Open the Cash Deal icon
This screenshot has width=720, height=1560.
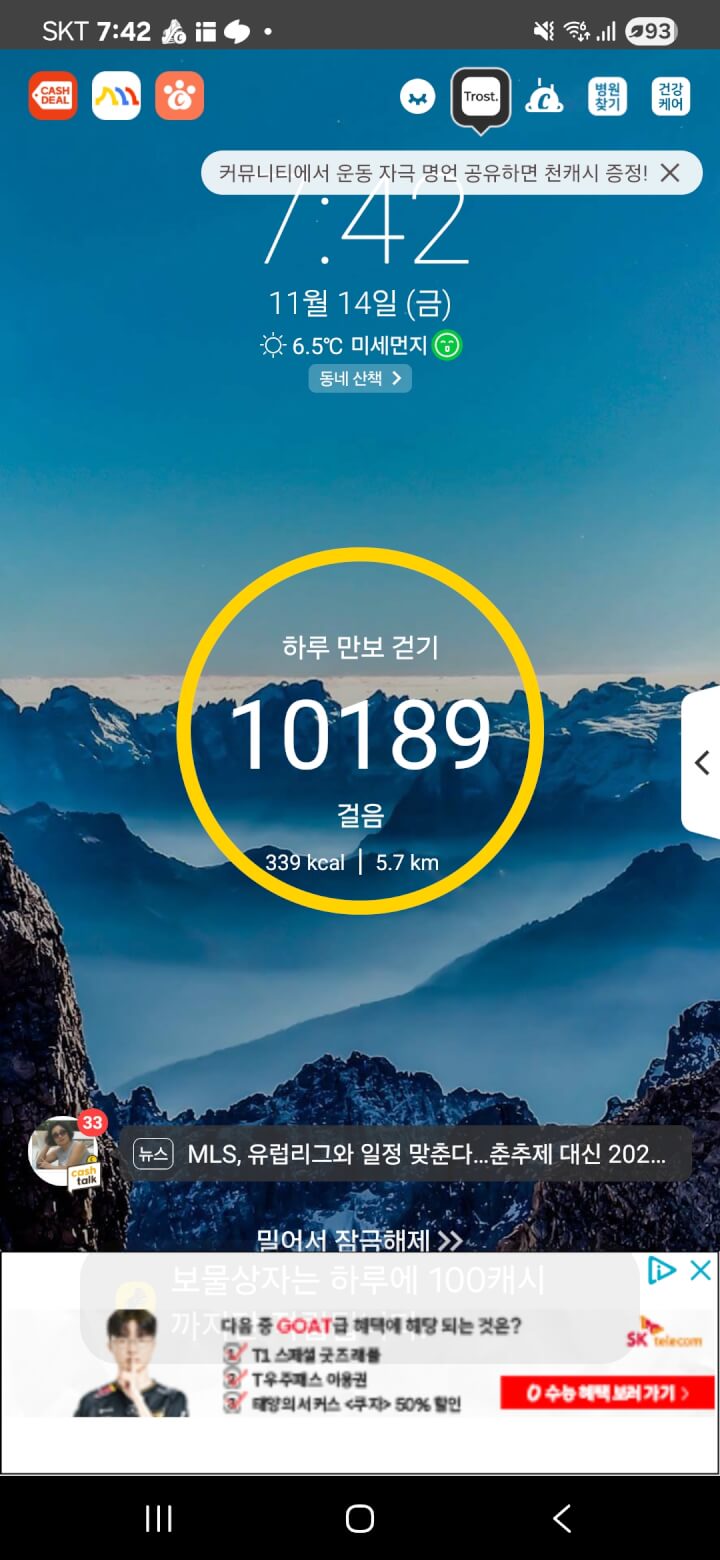[52, 96]
